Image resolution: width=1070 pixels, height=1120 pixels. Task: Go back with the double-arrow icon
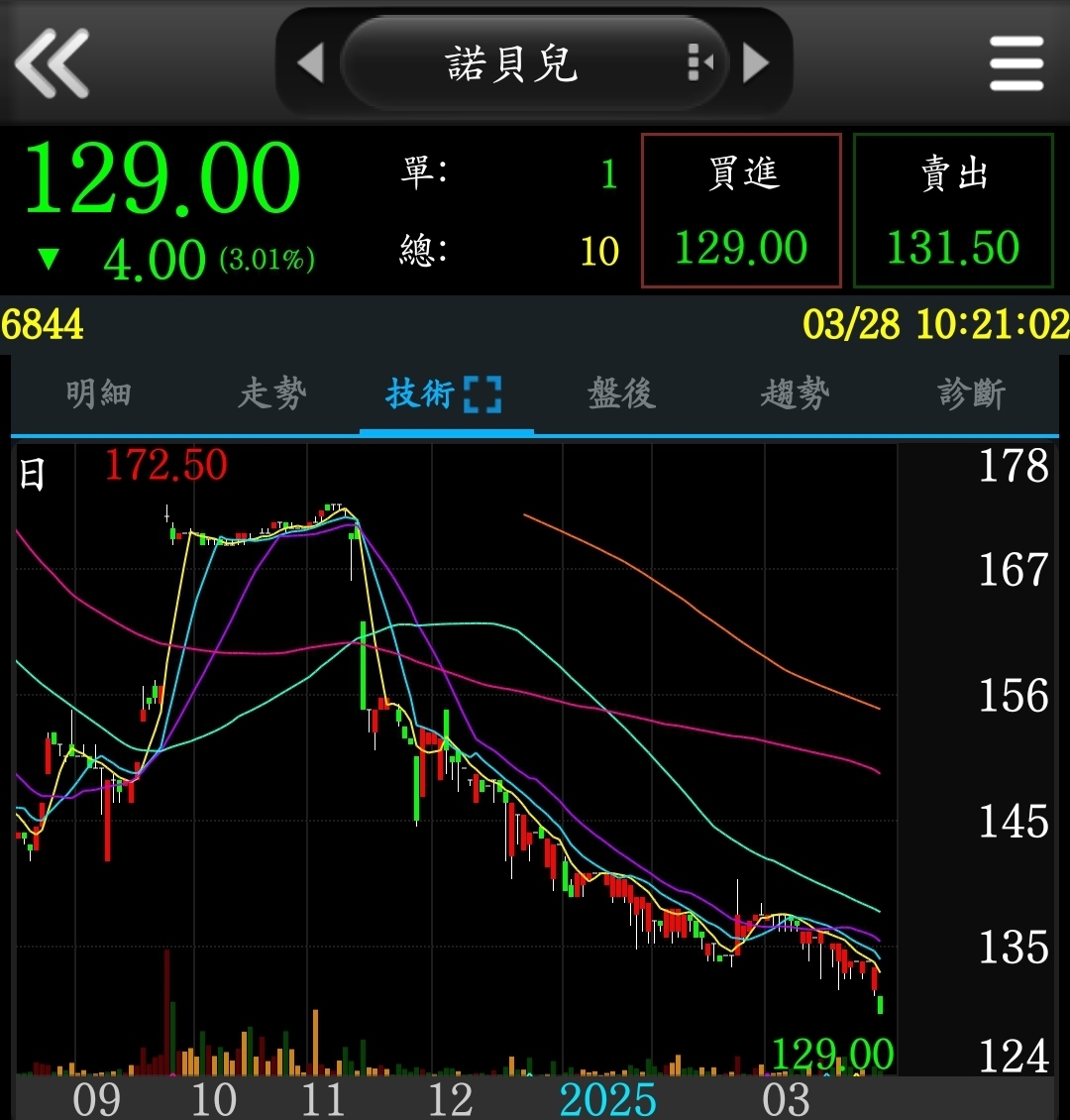52,63
